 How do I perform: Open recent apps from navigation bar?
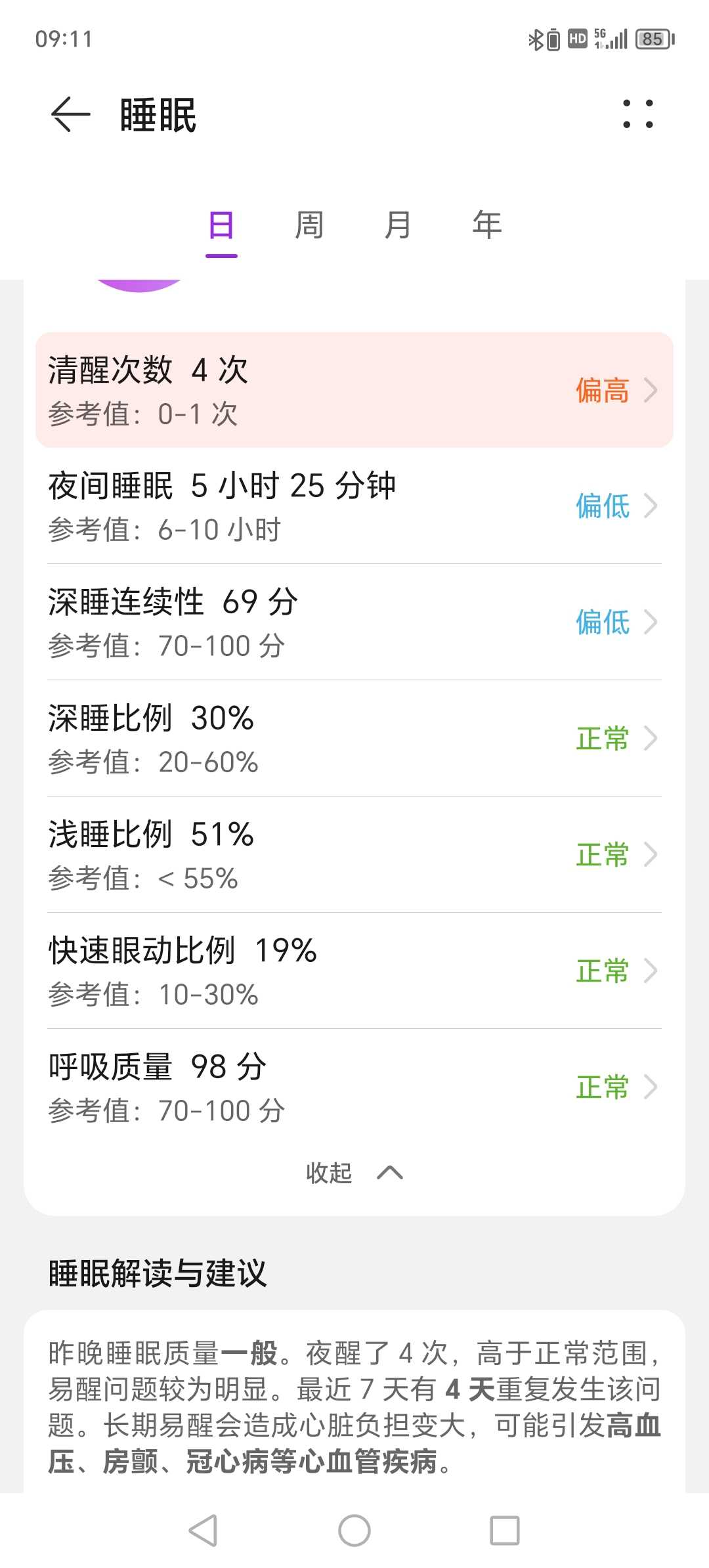[x=505, y=1531]
